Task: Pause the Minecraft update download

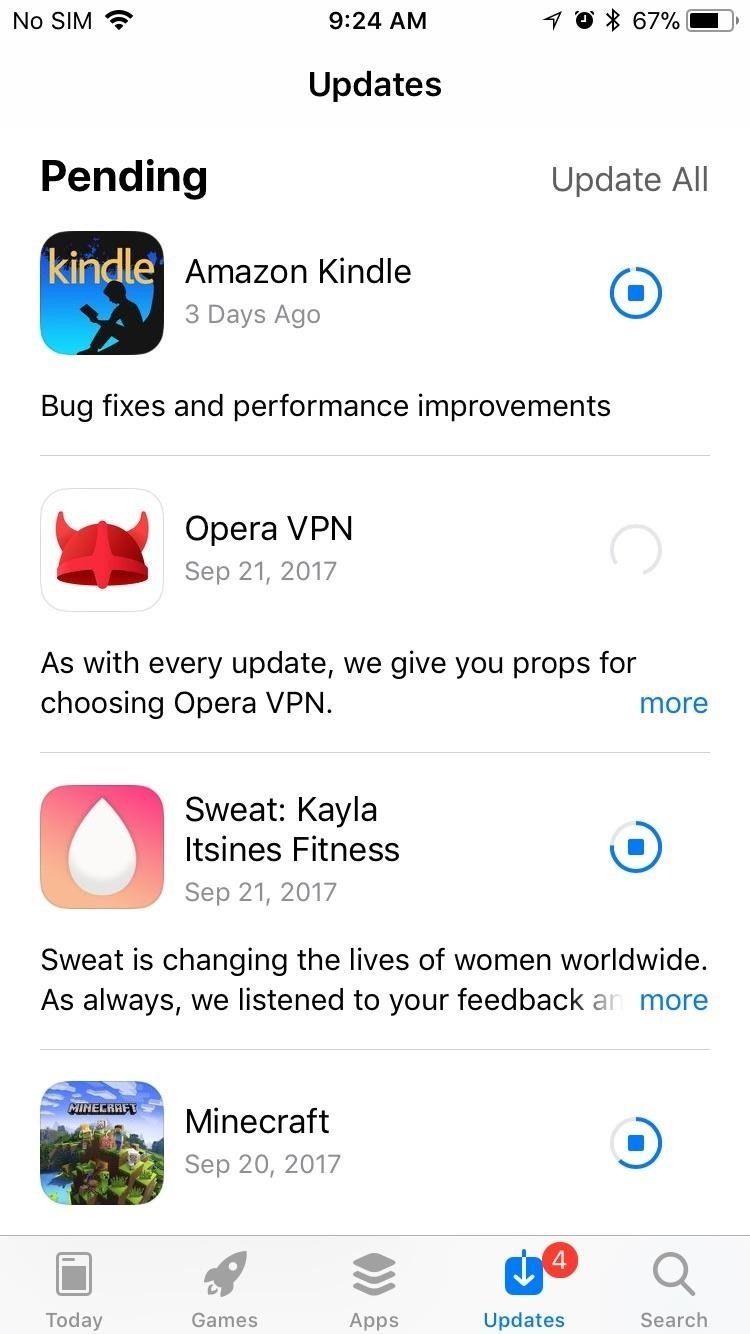Action: (x=636, y=1142)
